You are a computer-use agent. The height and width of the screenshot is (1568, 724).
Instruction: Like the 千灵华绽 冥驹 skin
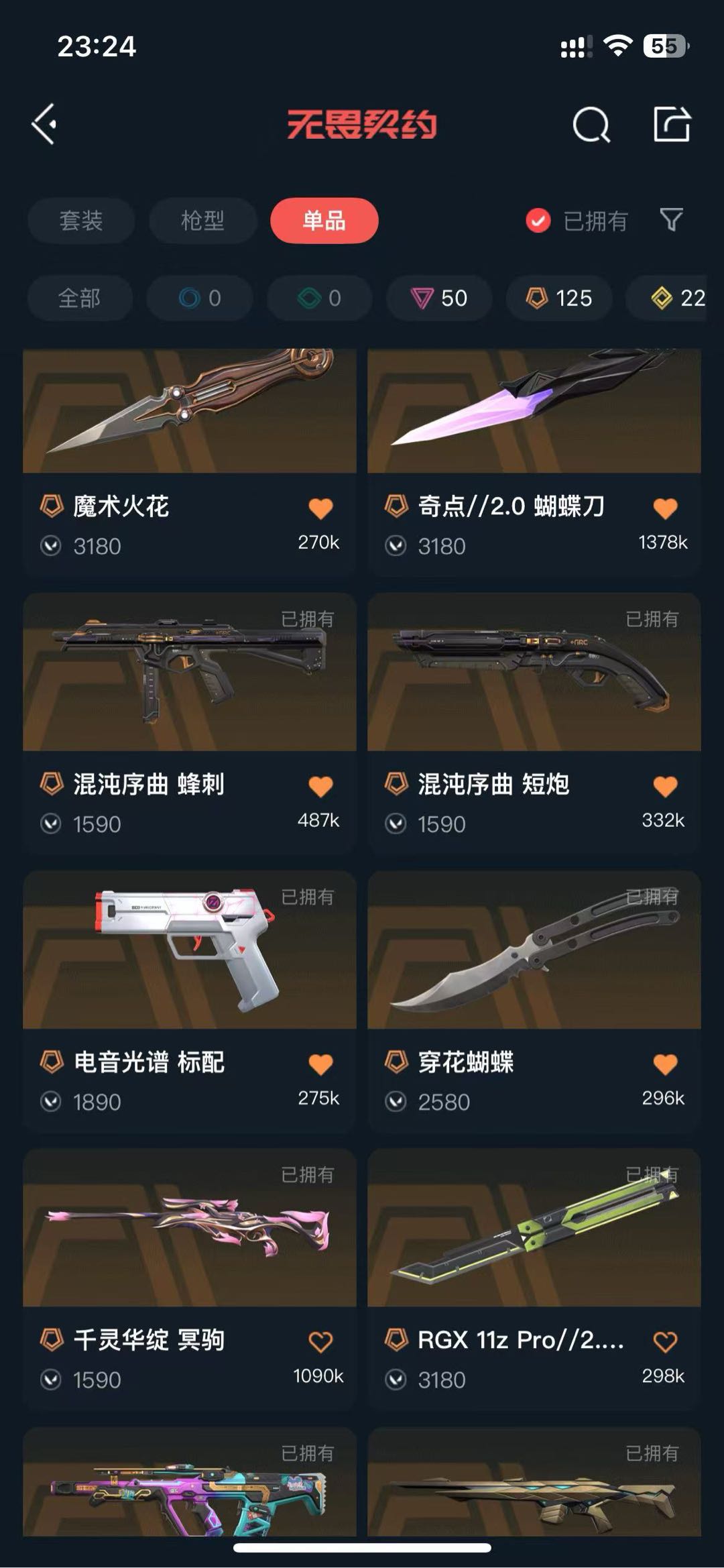320,1342
